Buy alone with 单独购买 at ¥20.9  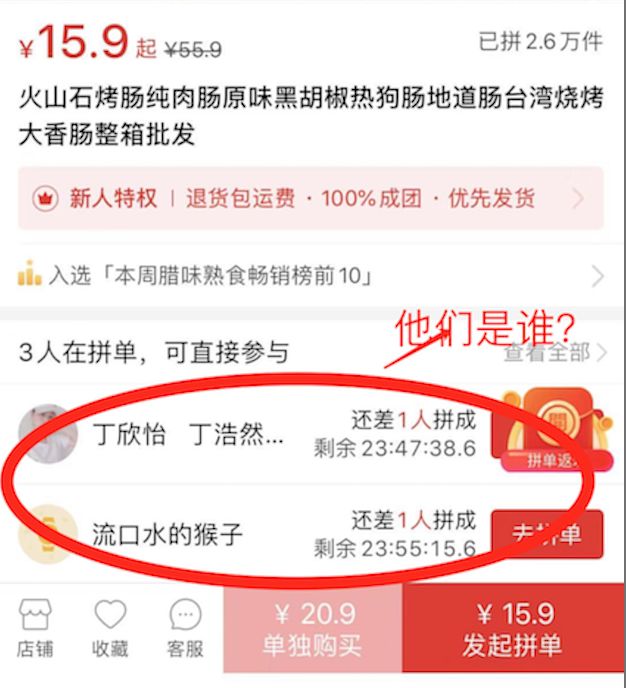point(312,630)
